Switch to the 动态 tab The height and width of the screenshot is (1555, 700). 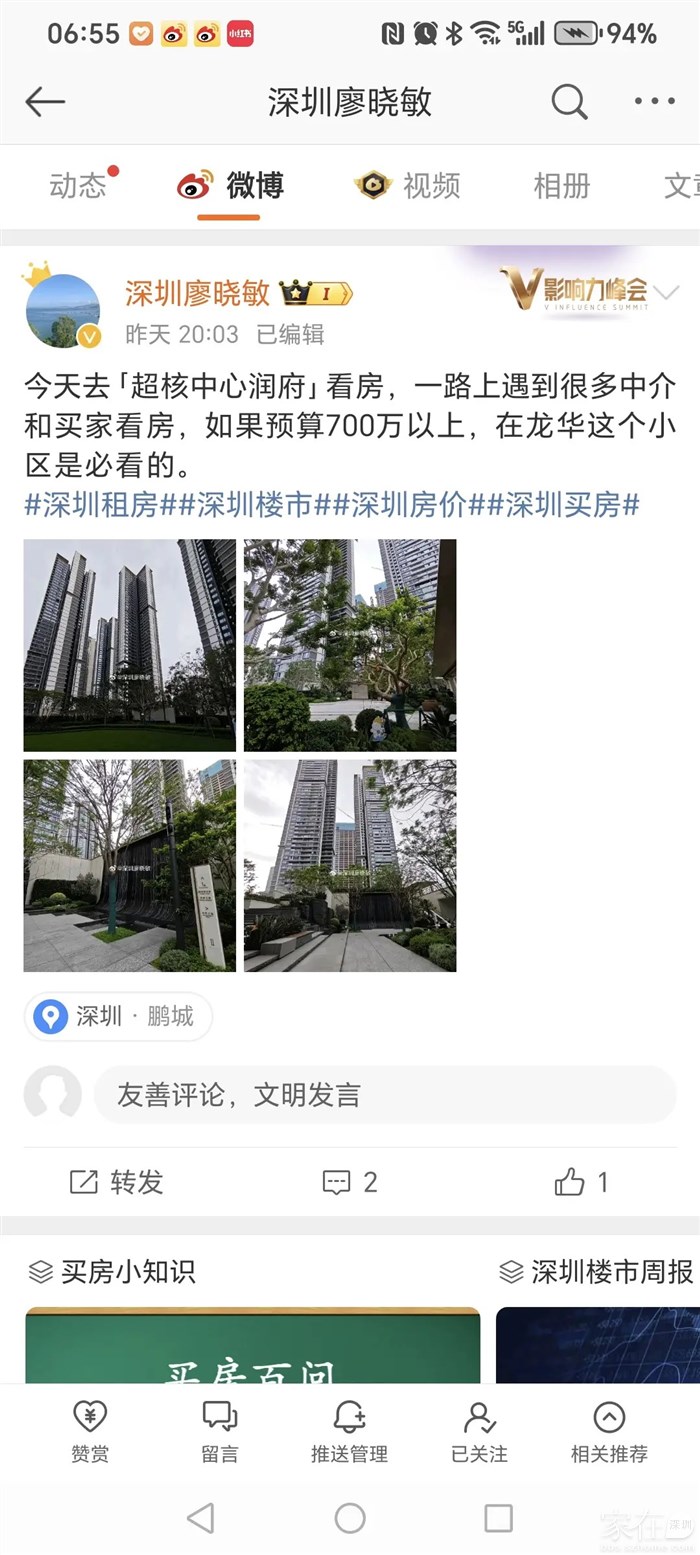(x=78, y=186)
